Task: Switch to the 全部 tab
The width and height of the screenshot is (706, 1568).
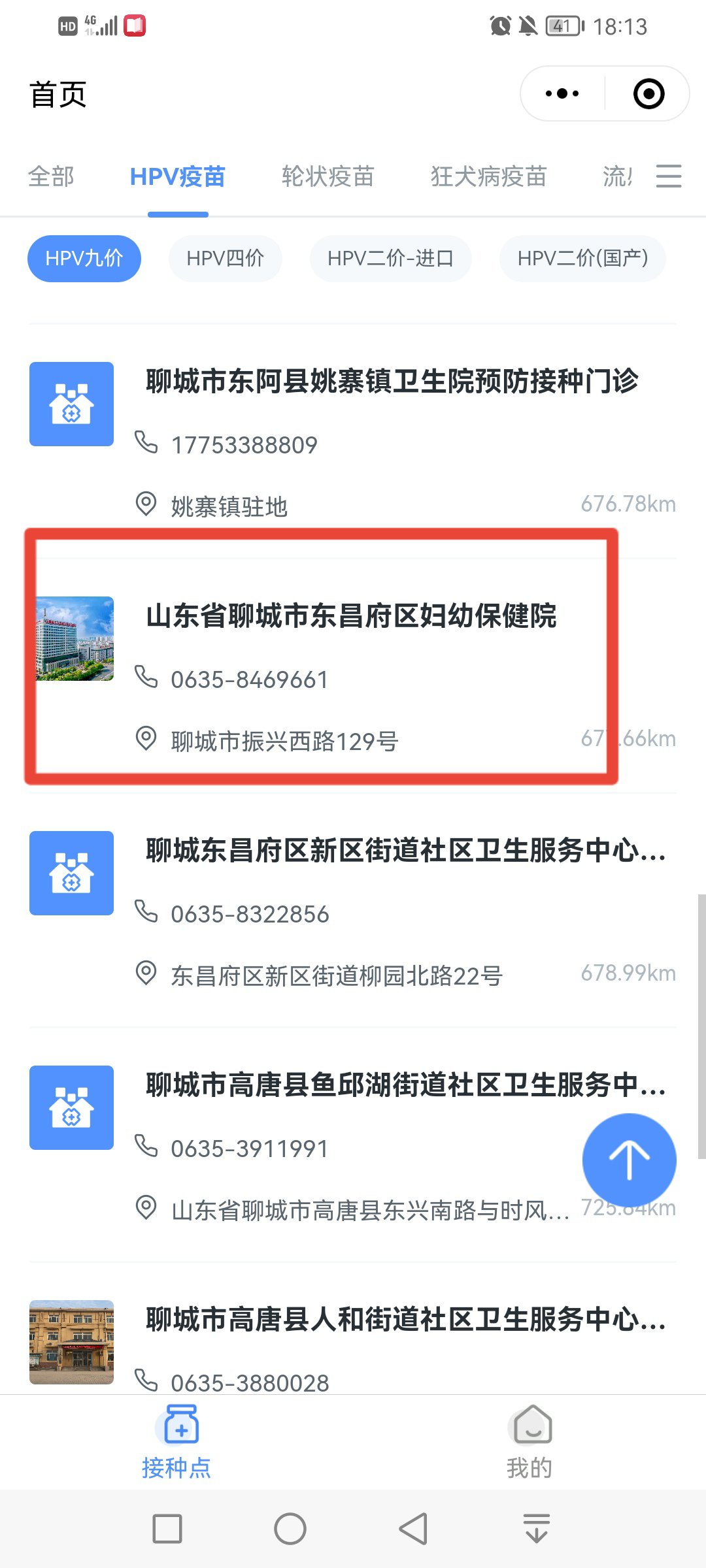Action: click(x=51, y=176)
